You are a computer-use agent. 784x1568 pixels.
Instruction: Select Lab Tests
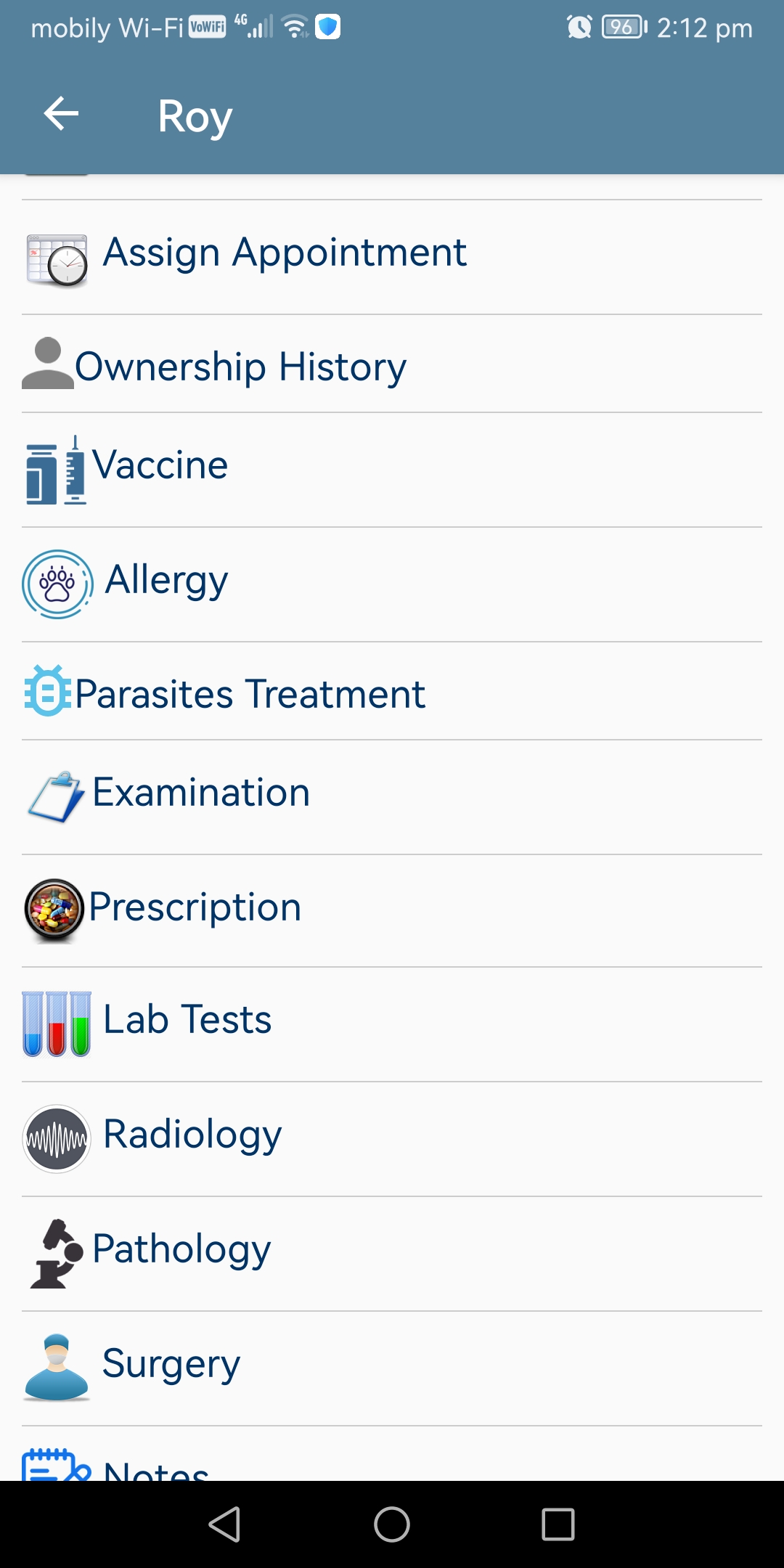pos(392,1024)
